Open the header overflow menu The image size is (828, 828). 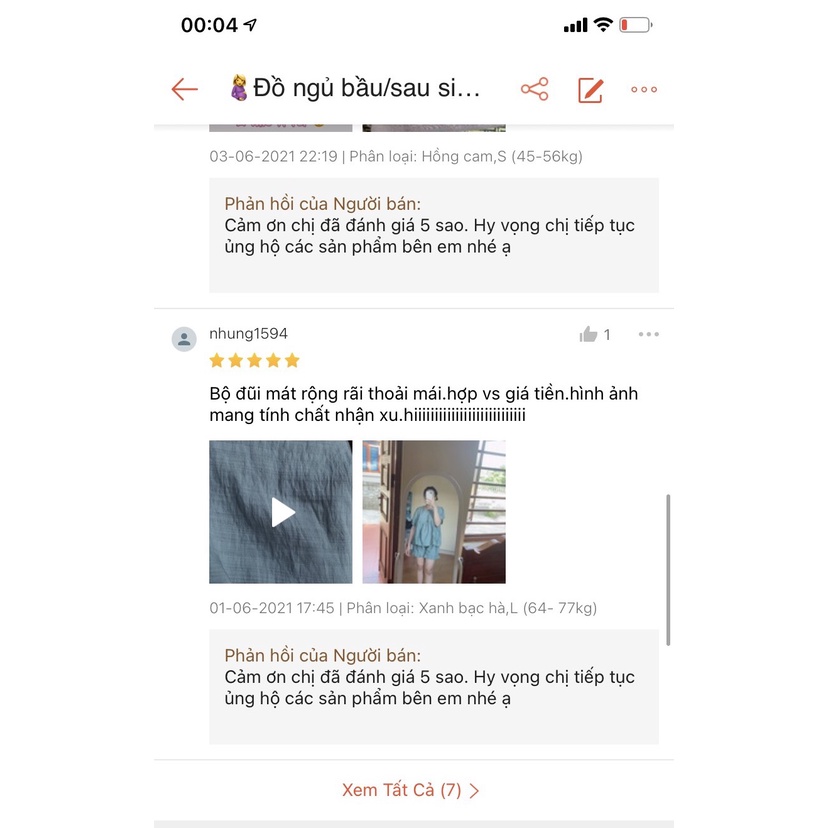(644, 89)
